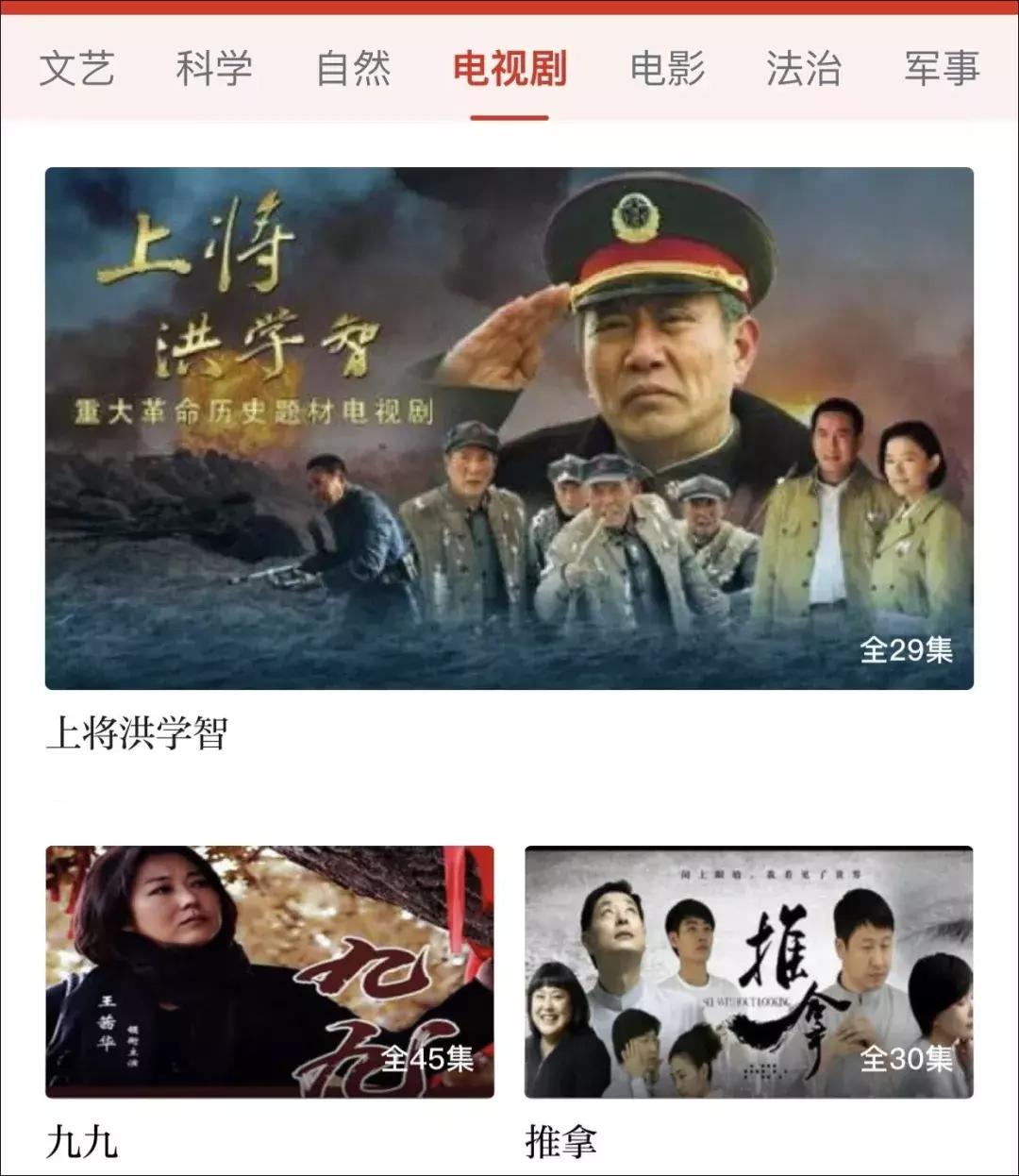Open the 上将洪学智 series

coord(509,428)
